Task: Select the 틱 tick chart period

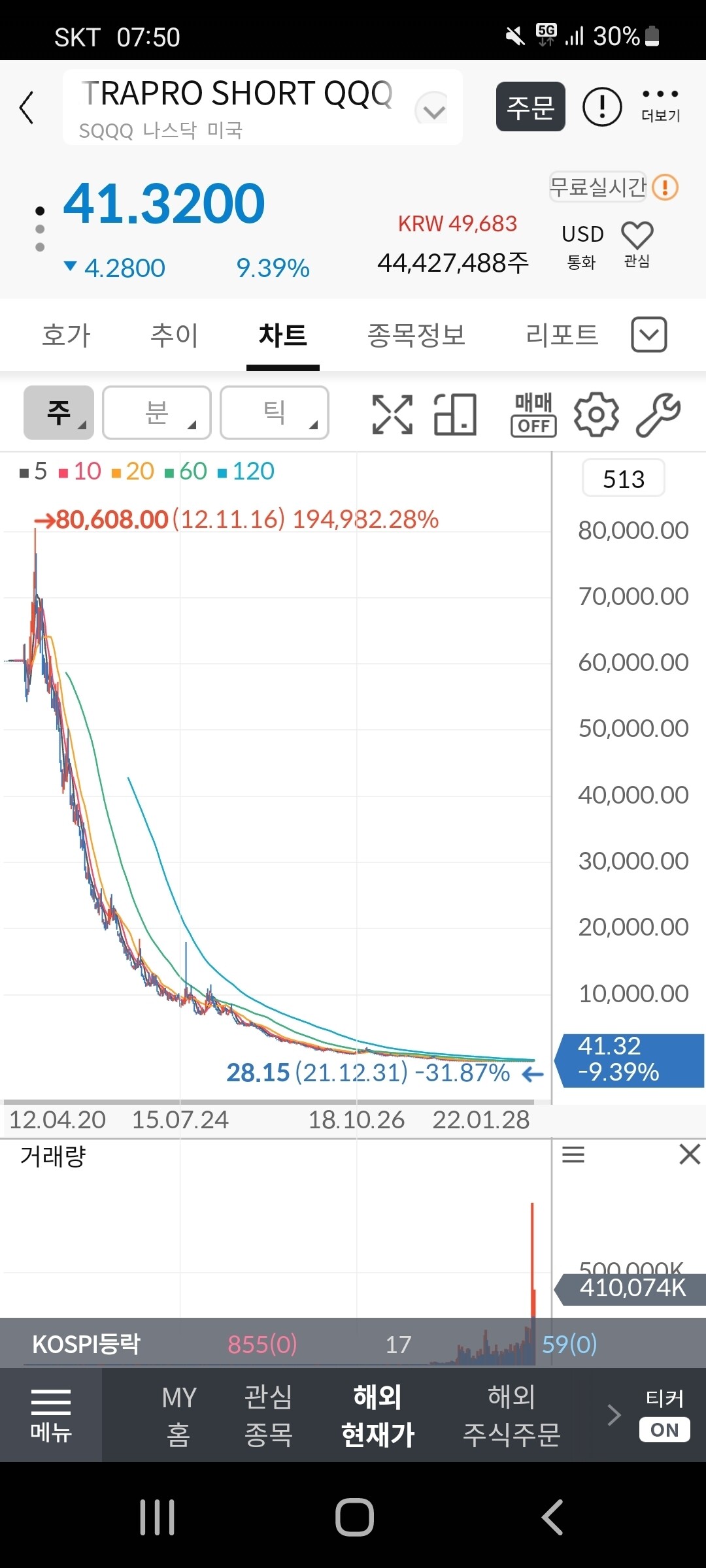Action: point(275,413)
